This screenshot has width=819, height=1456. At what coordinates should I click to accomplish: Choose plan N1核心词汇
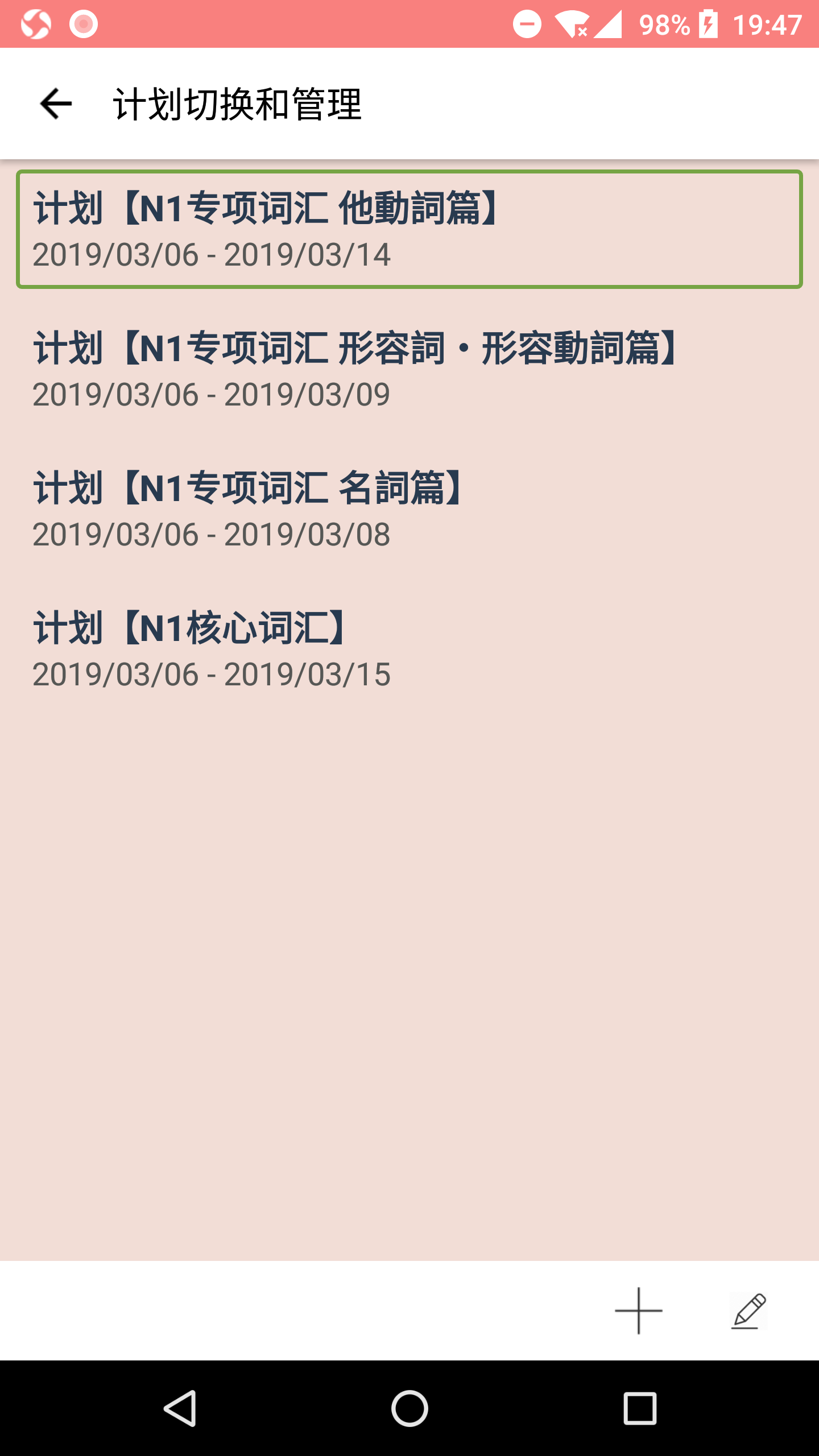point(409,649)
